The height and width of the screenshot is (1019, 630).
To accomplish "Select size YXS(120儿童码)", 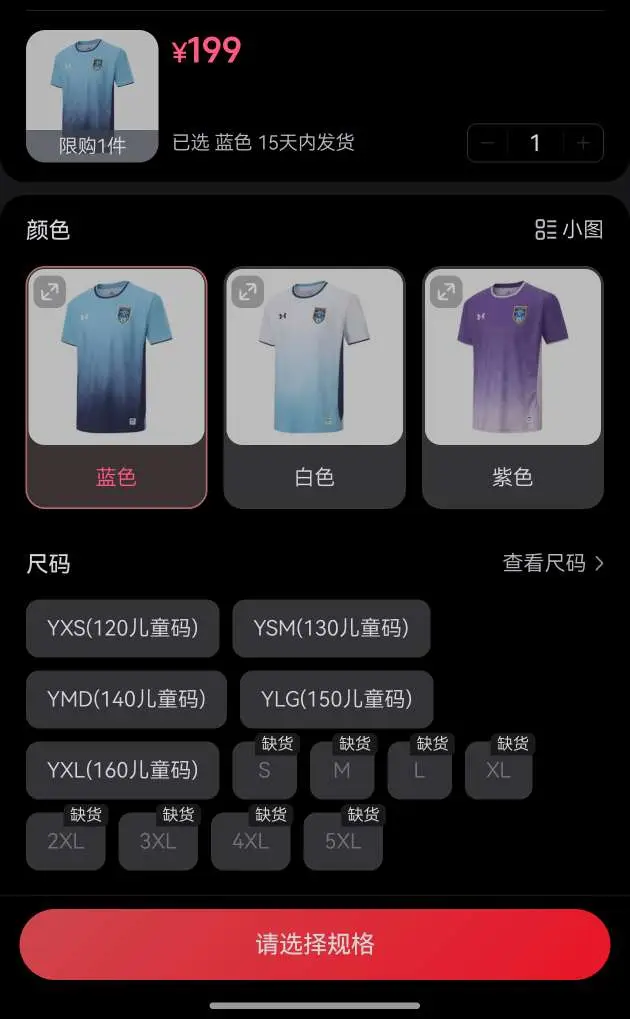I will tap(123, 628).
